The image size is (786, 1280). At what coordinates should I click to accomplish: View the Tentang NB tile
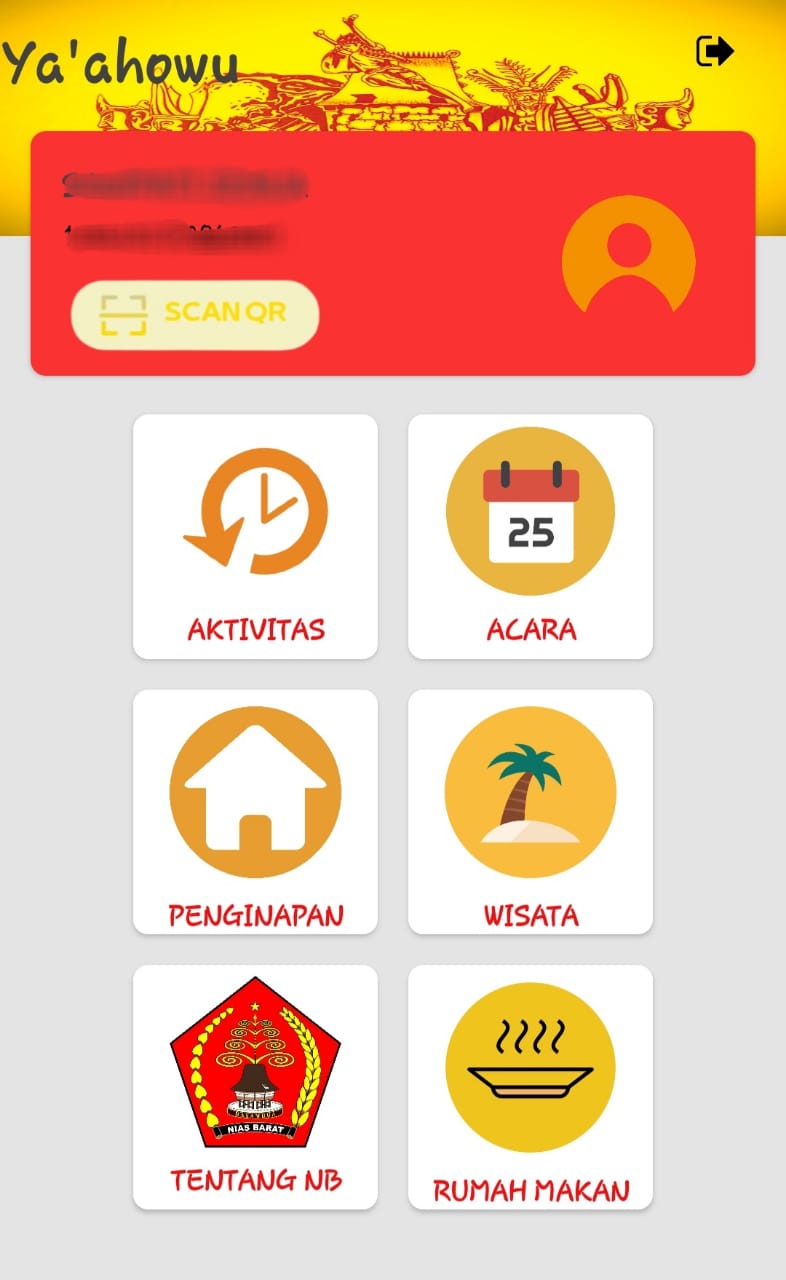255,1087
